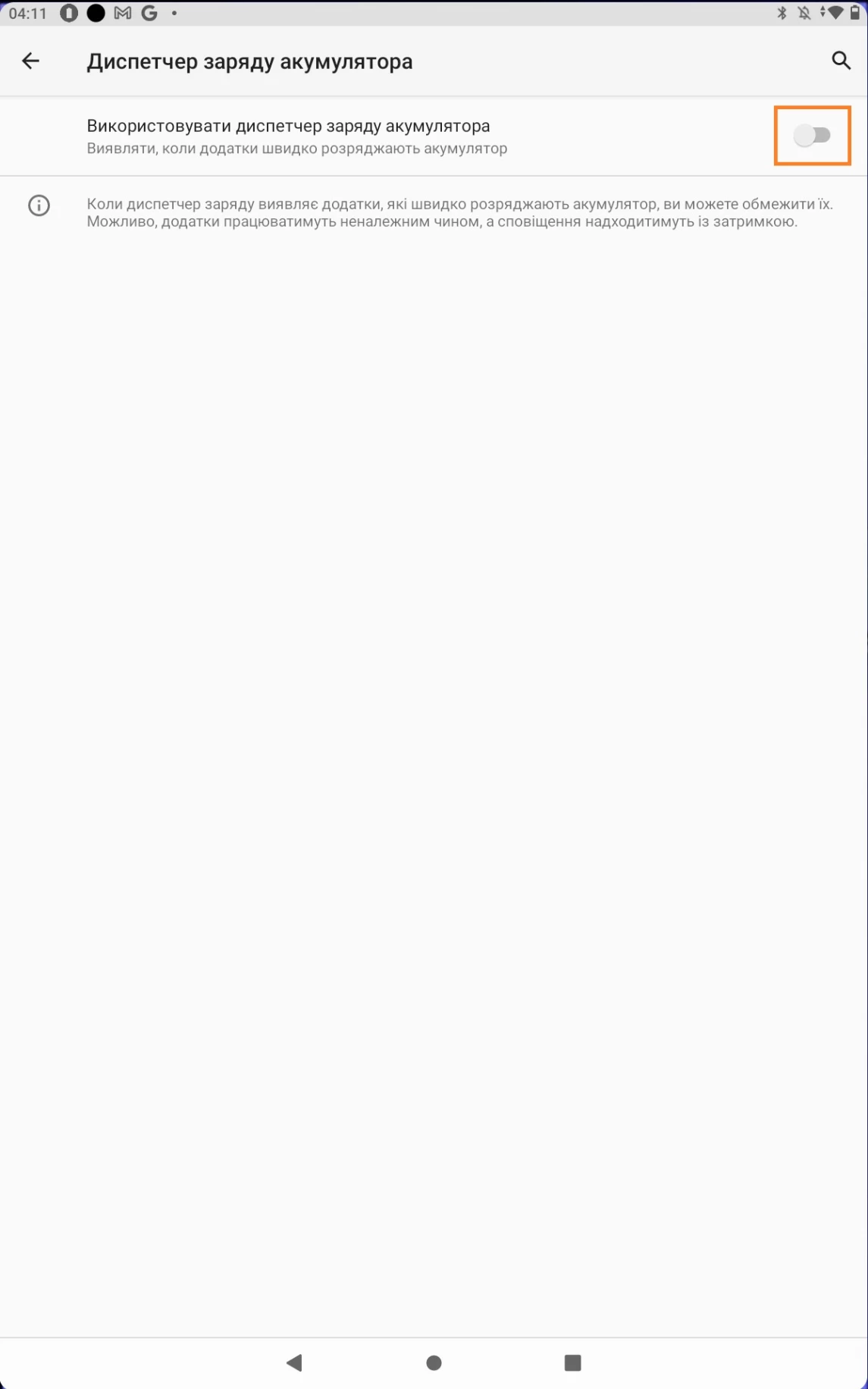868x1389 pixels.
Task: Go back from Диспетчер заряду акумулятора
Action: point(30,61)
